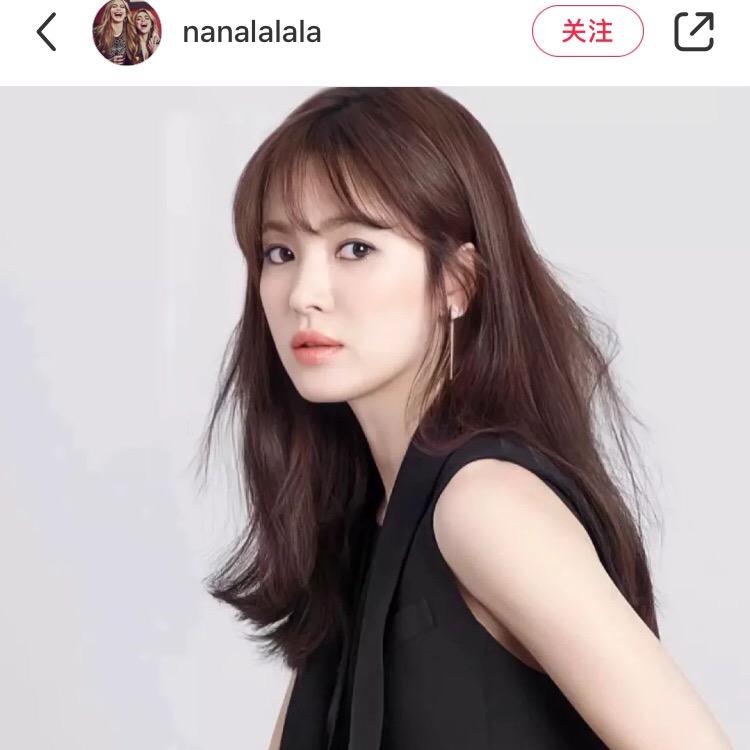Open the nanalalala username profile
Viewport: 750px width, 750px height.
tap(251, 32)
